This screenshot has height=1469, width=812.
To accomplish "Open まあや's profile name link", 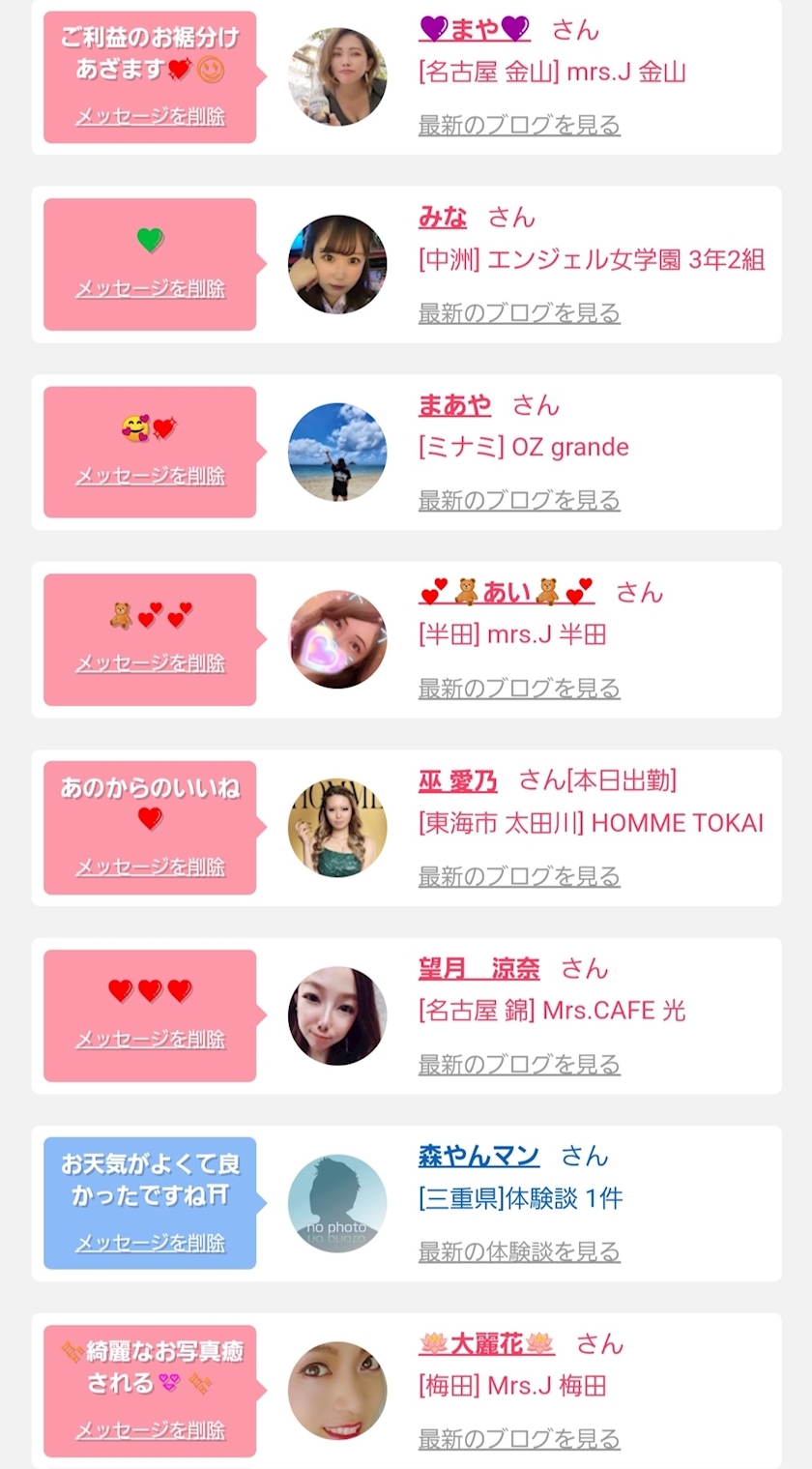I will 454,404.
